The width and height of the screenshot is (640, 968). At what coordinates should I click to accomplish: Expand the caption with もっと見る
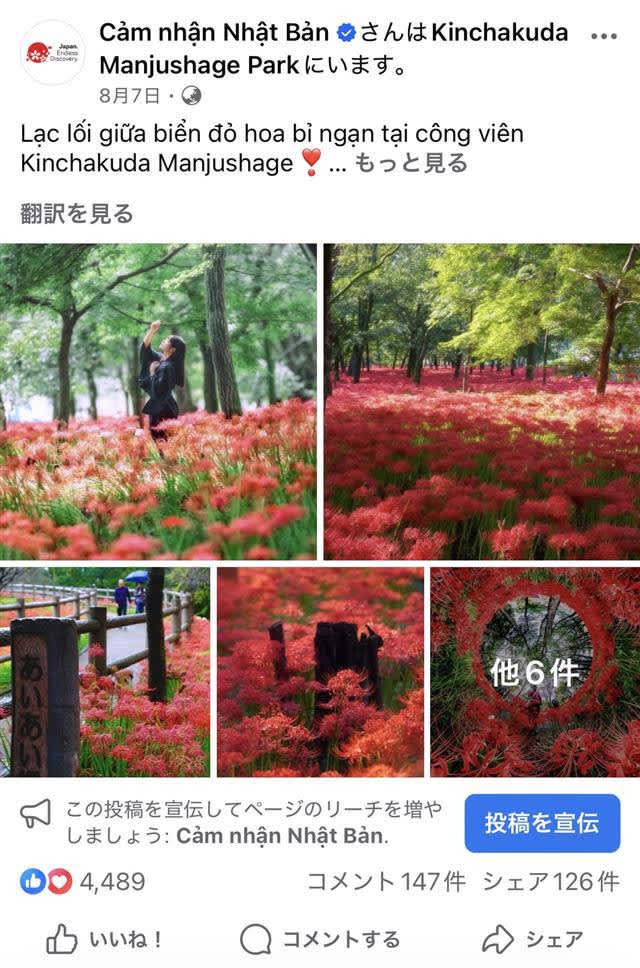pyautogui.click(x=411, y=164)
